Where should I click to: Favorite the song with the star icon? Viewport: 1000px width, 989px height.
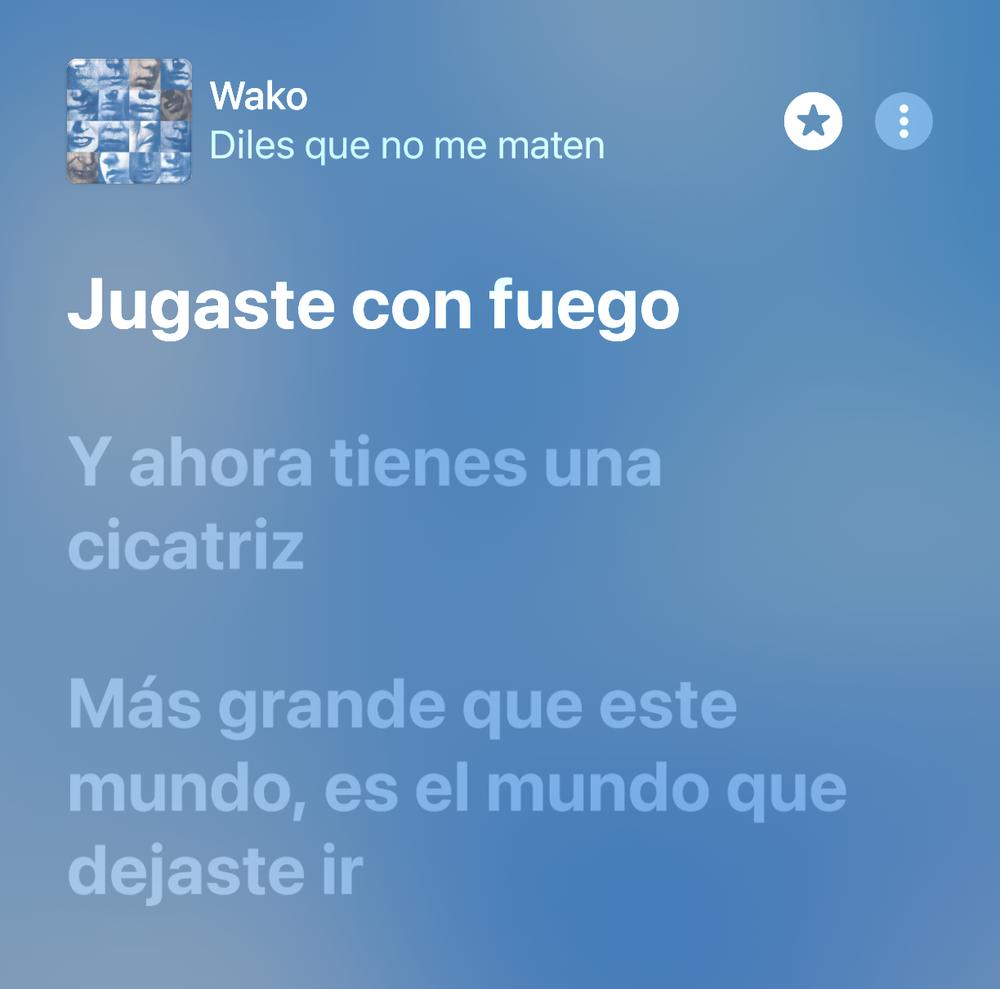click(x=813, y=122)
